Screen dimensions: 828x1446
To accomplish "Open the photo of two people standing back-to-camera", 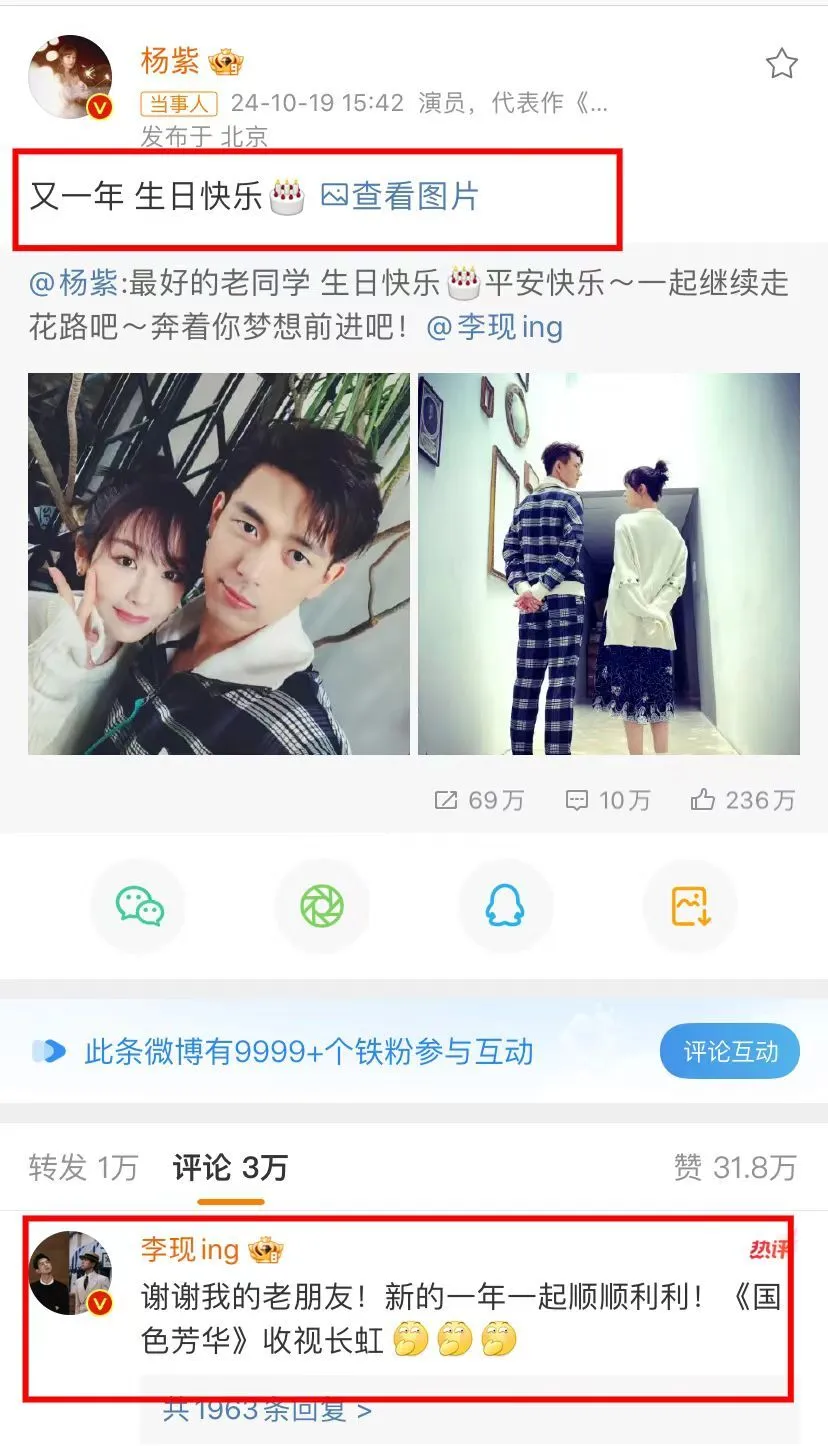I will [608, 563].
